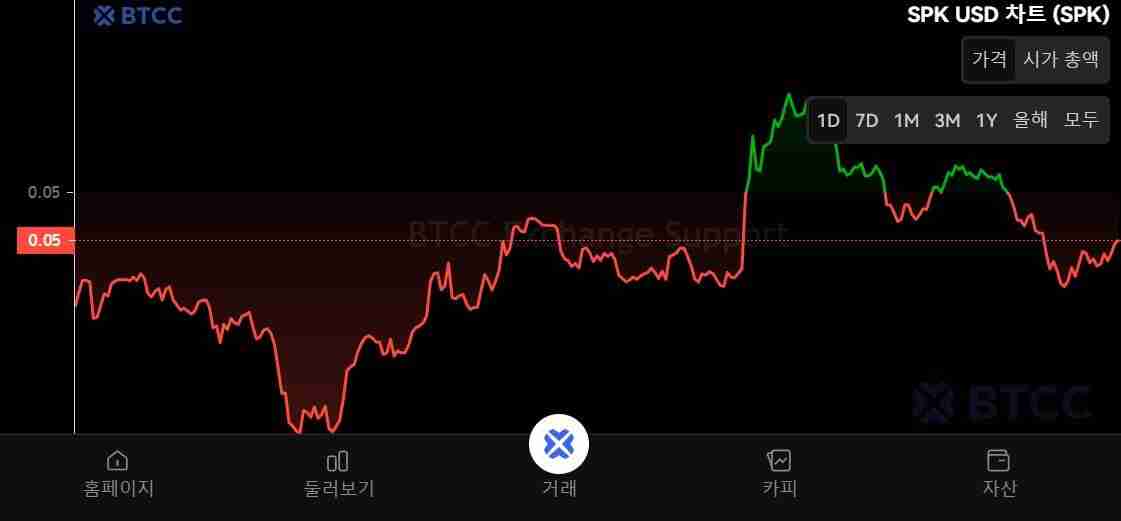The height and width of the screenshot is (521, 1121).
Task: Switch chart to 가격 (price) view
Action: [989, 60]
